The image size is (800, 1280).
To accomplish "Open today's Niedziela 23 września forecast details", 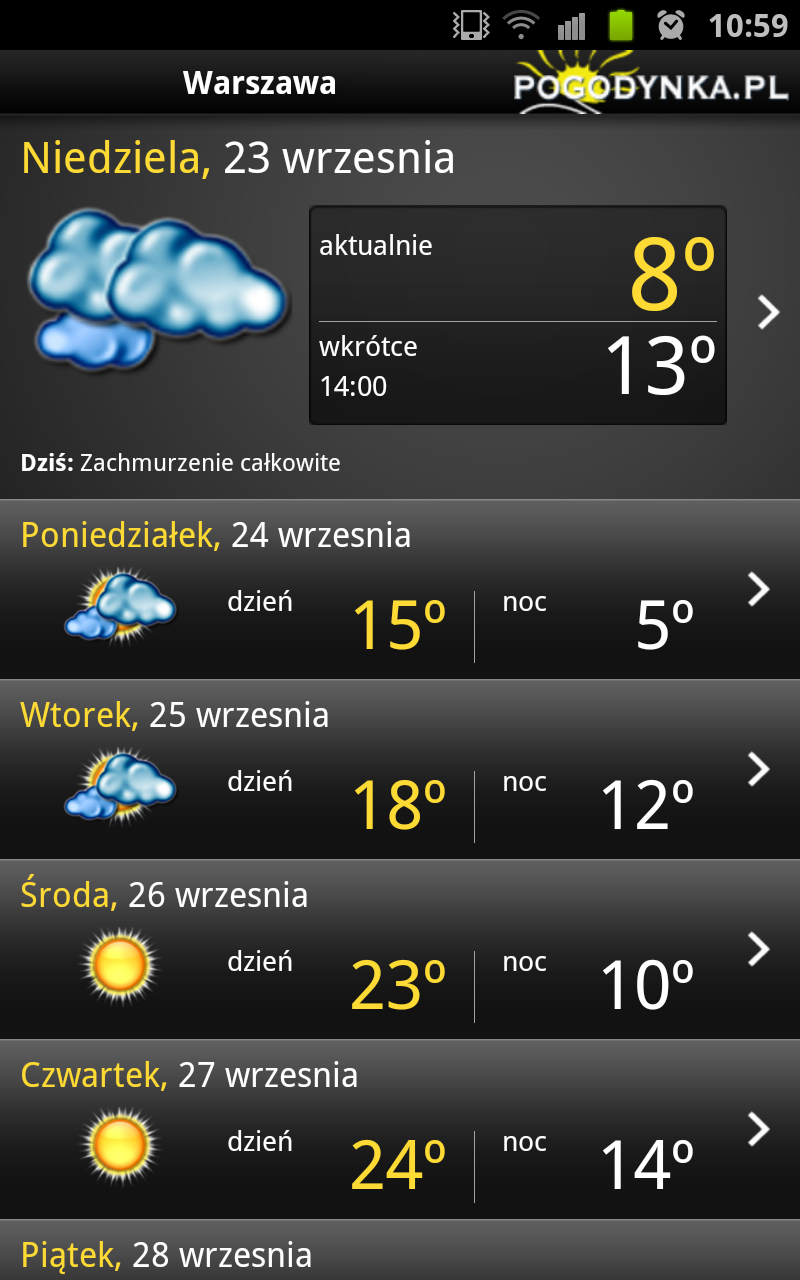I will 400,307.
